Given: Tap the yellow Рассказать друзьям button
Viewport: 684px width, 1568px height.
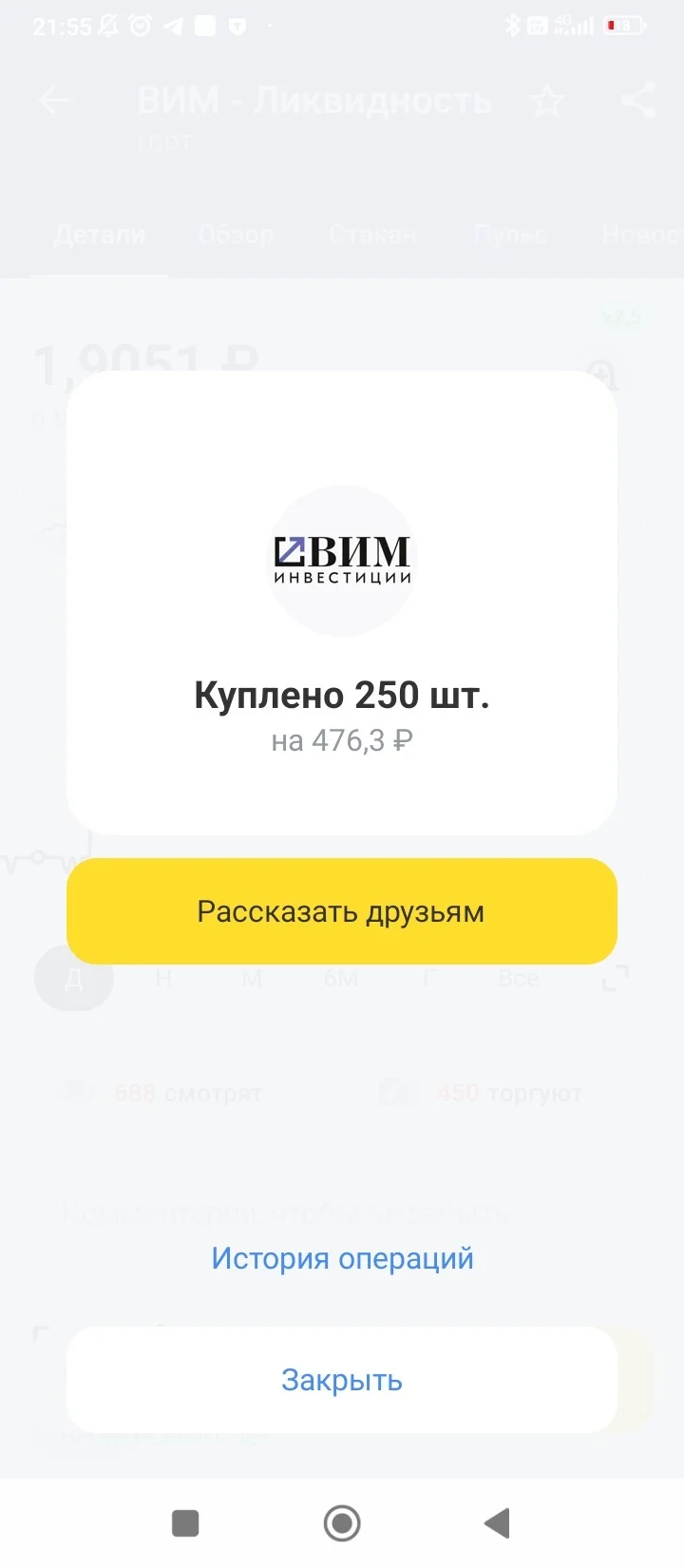Looking at the screenshot, I should [x=342, y=911].
